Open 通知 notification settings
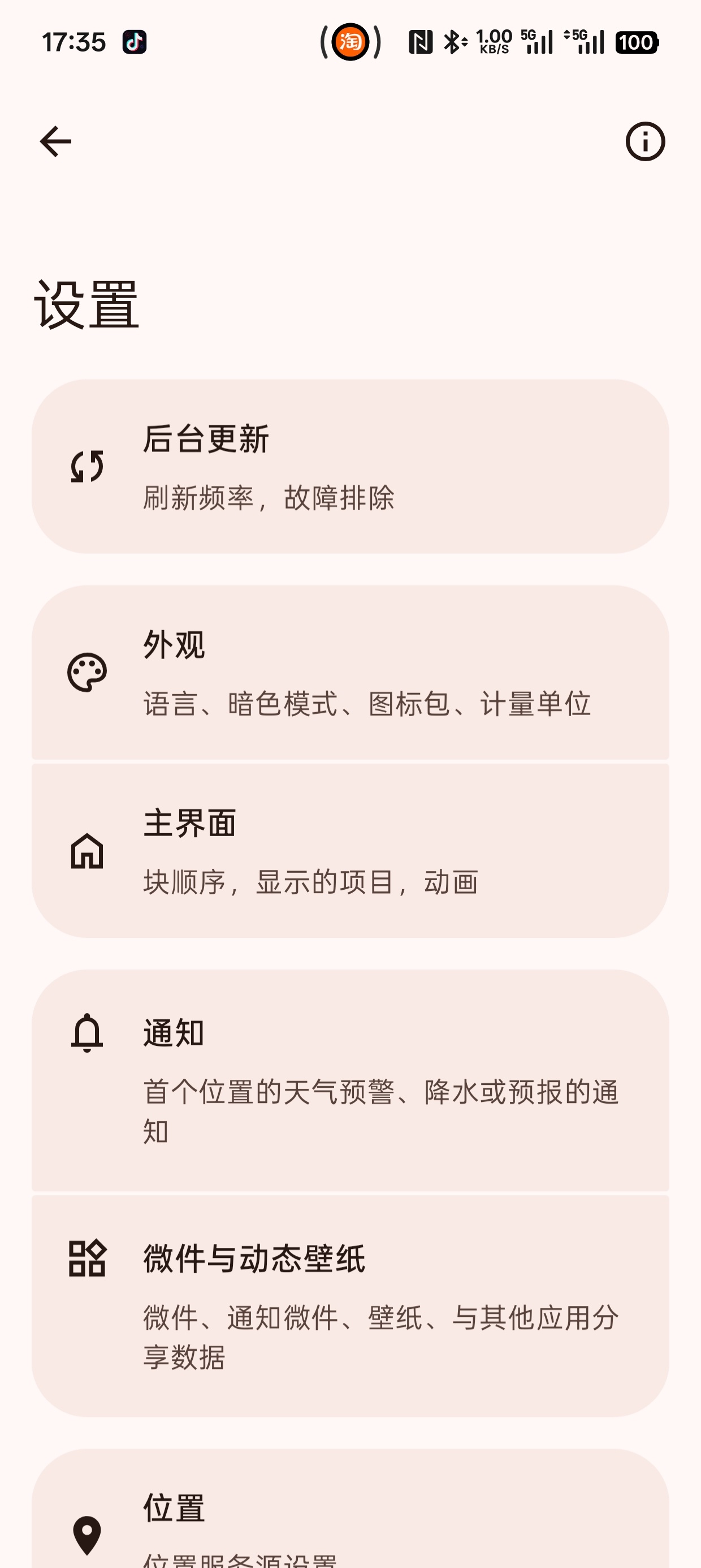 [x=350, y=1071]
